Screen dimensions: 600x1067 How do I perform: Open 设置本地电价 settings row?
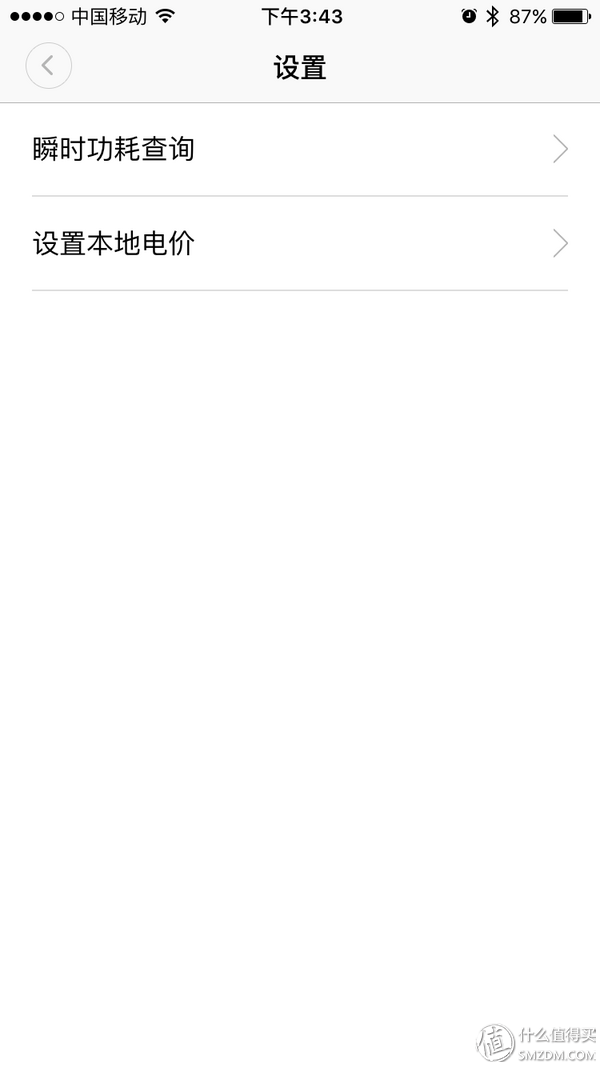tap(300, 244)
